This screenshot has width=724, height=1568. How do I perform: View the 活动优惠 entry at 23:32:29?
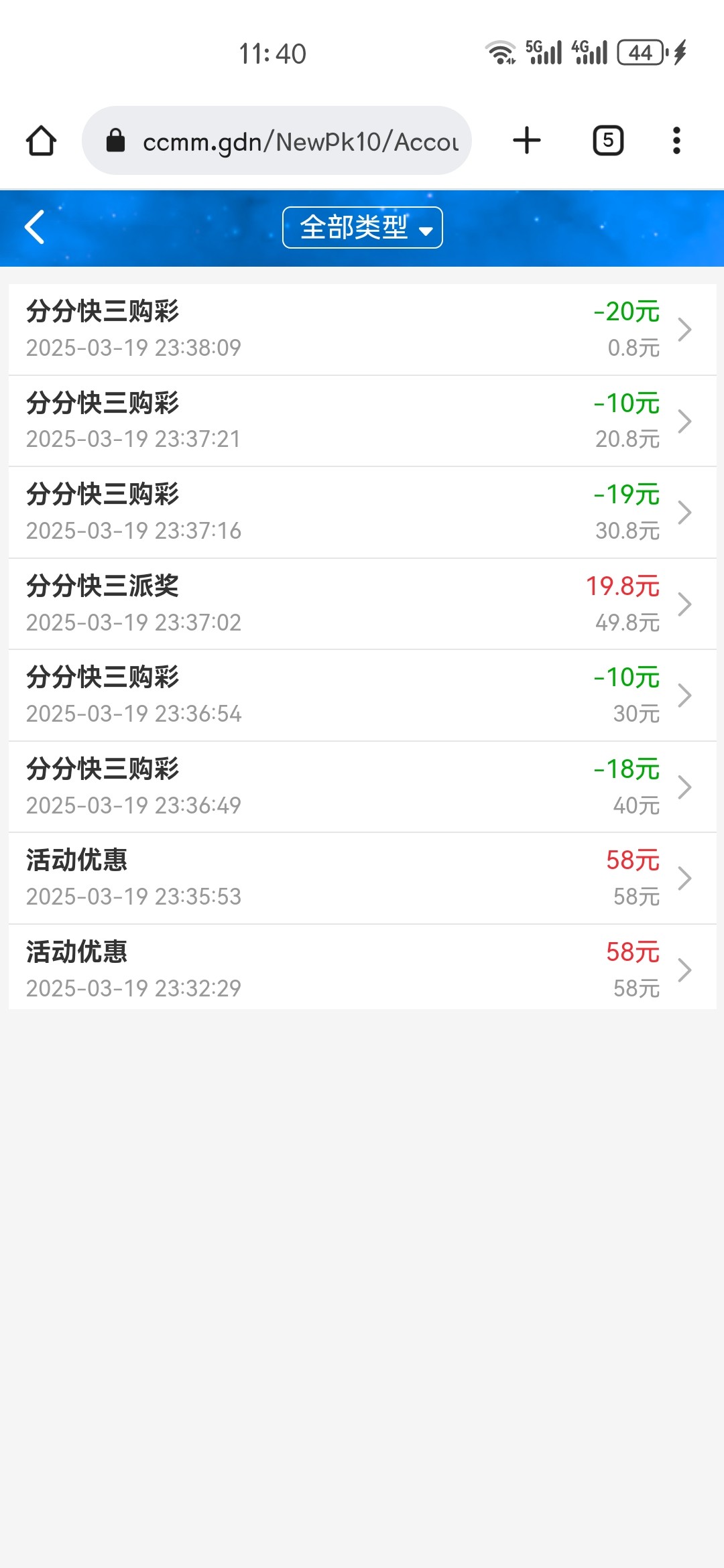point(363,967)
